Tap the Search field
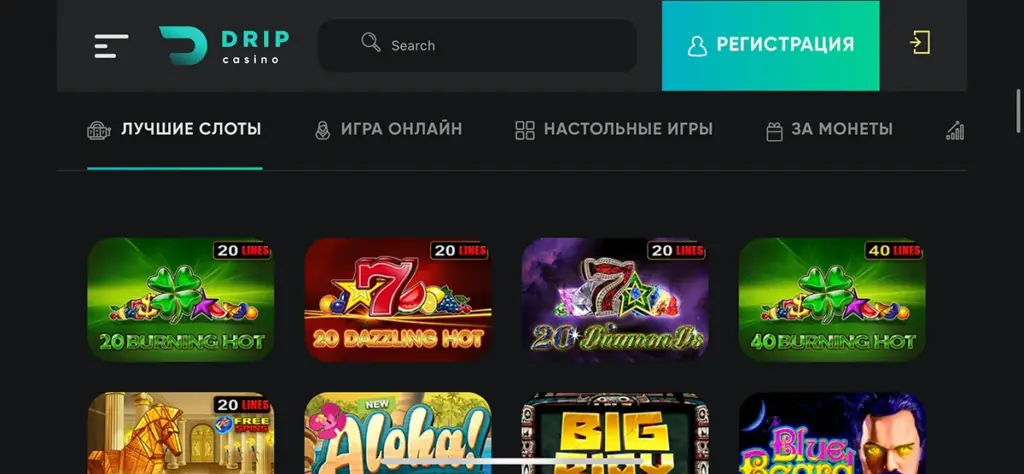The image size is (1024, 474). [x=477, y=45]
